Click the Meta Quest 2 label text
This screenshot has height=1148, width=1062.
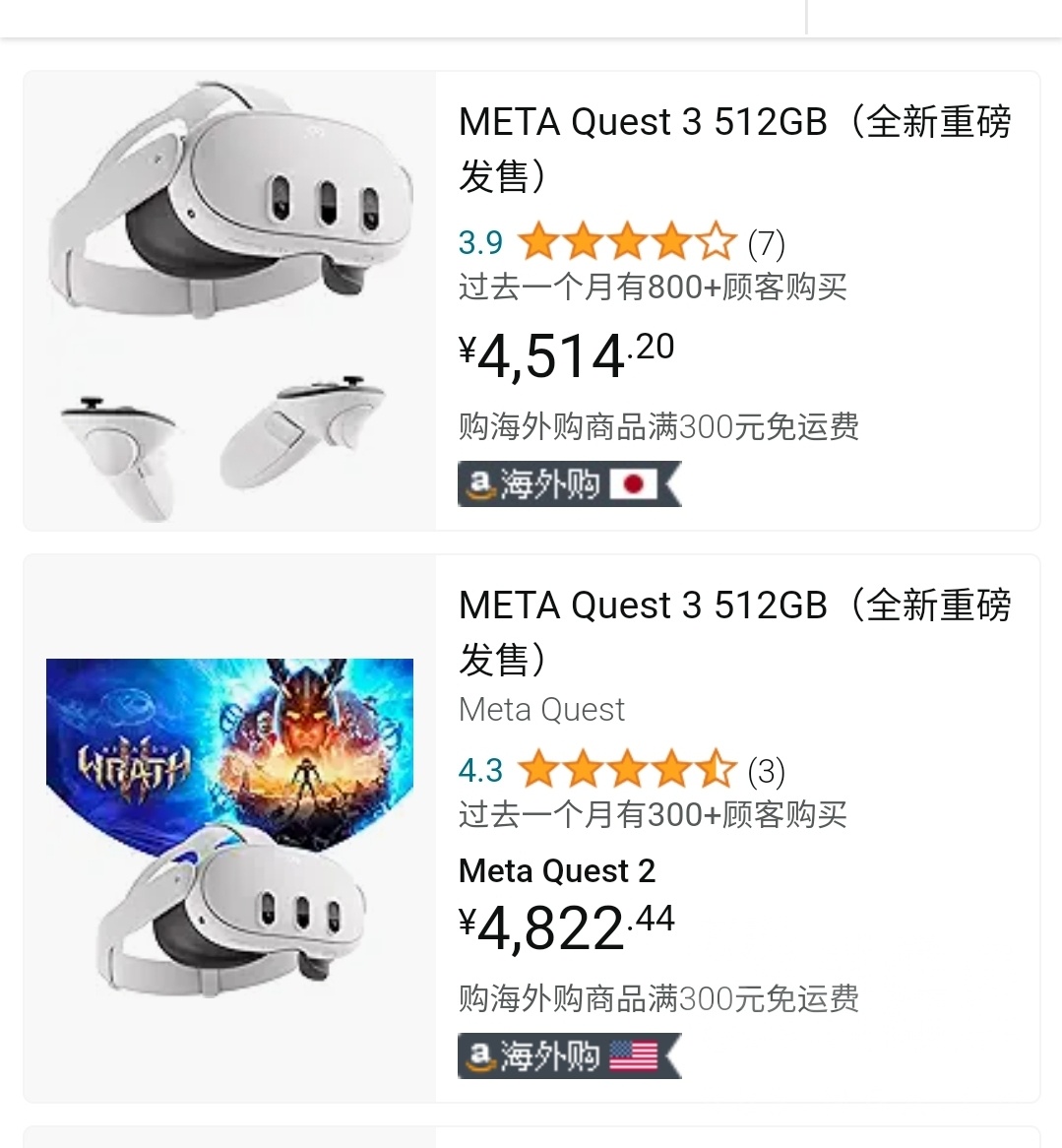coord(557,871)
